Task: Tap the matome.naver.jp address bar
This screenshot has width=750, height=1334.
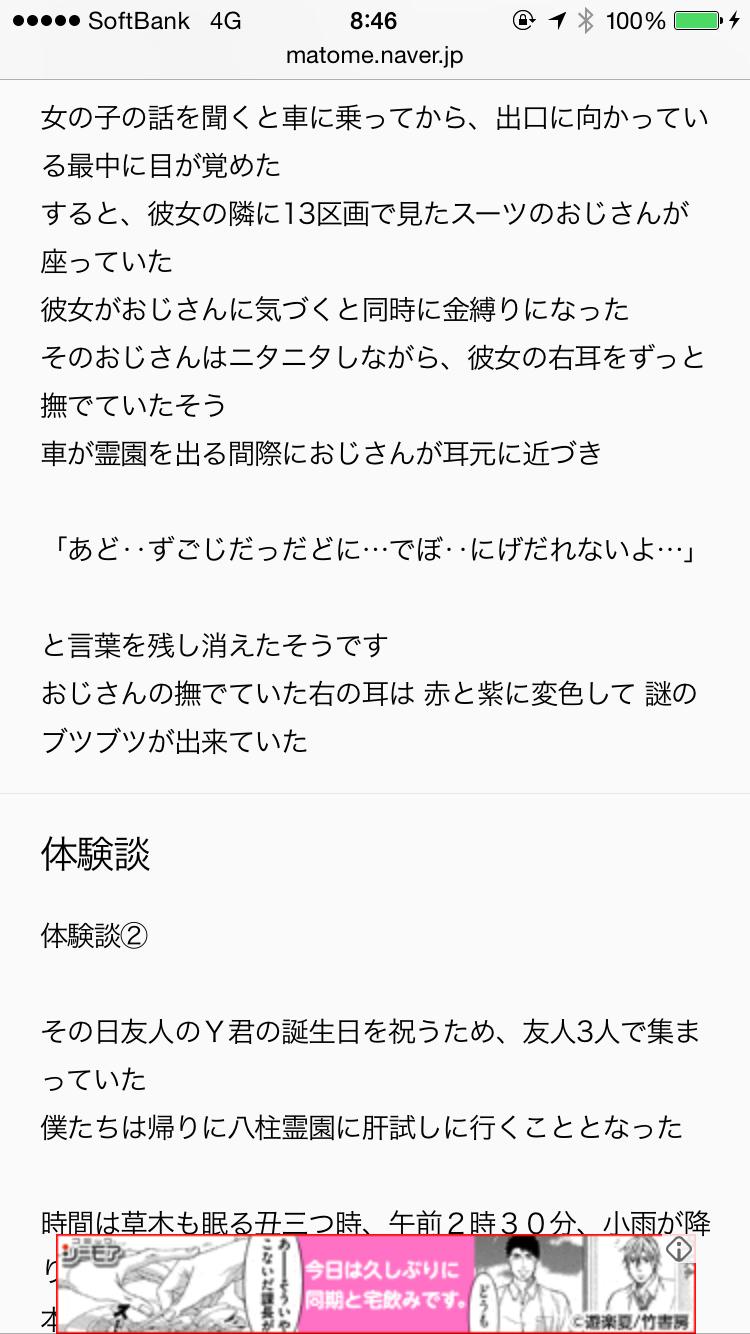Action: coord(375,55)
